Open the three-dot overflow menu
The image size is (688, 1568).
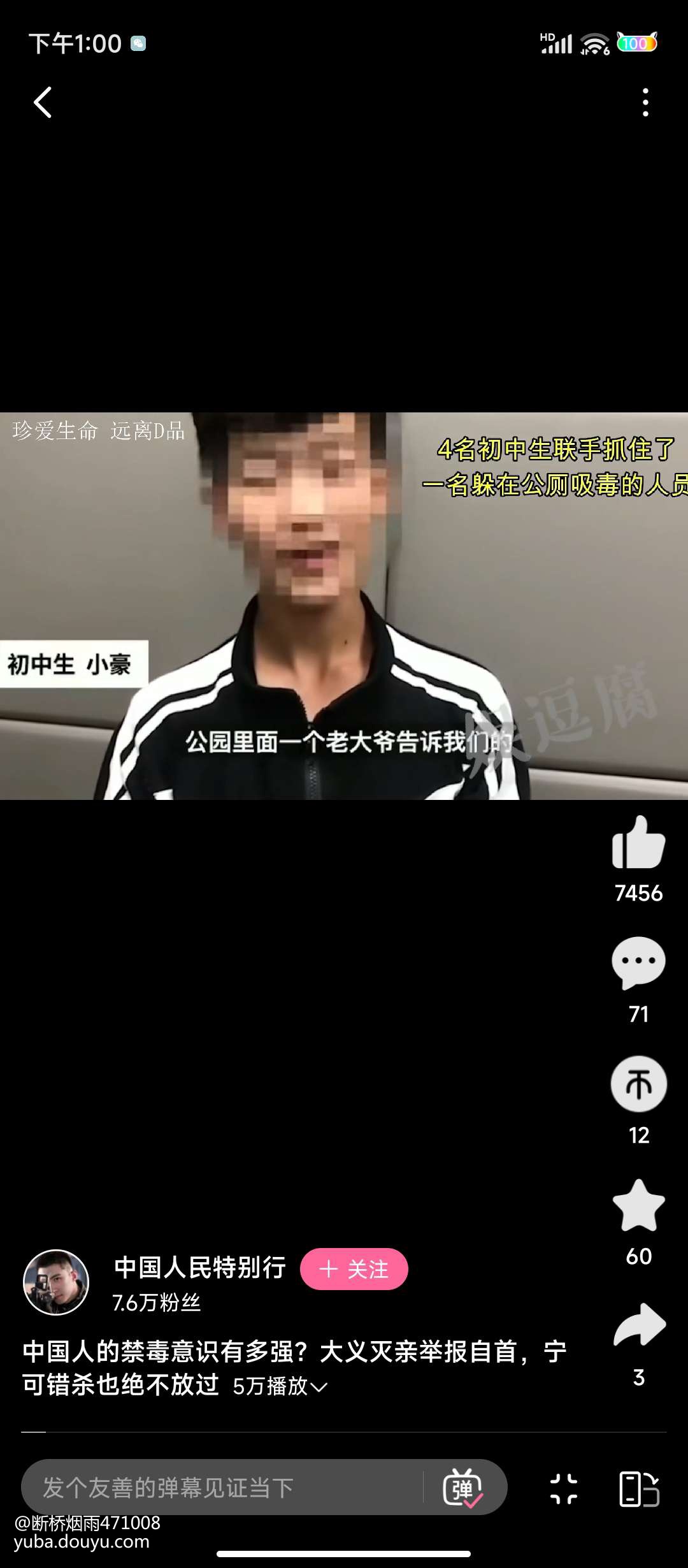tap(645, 103)
